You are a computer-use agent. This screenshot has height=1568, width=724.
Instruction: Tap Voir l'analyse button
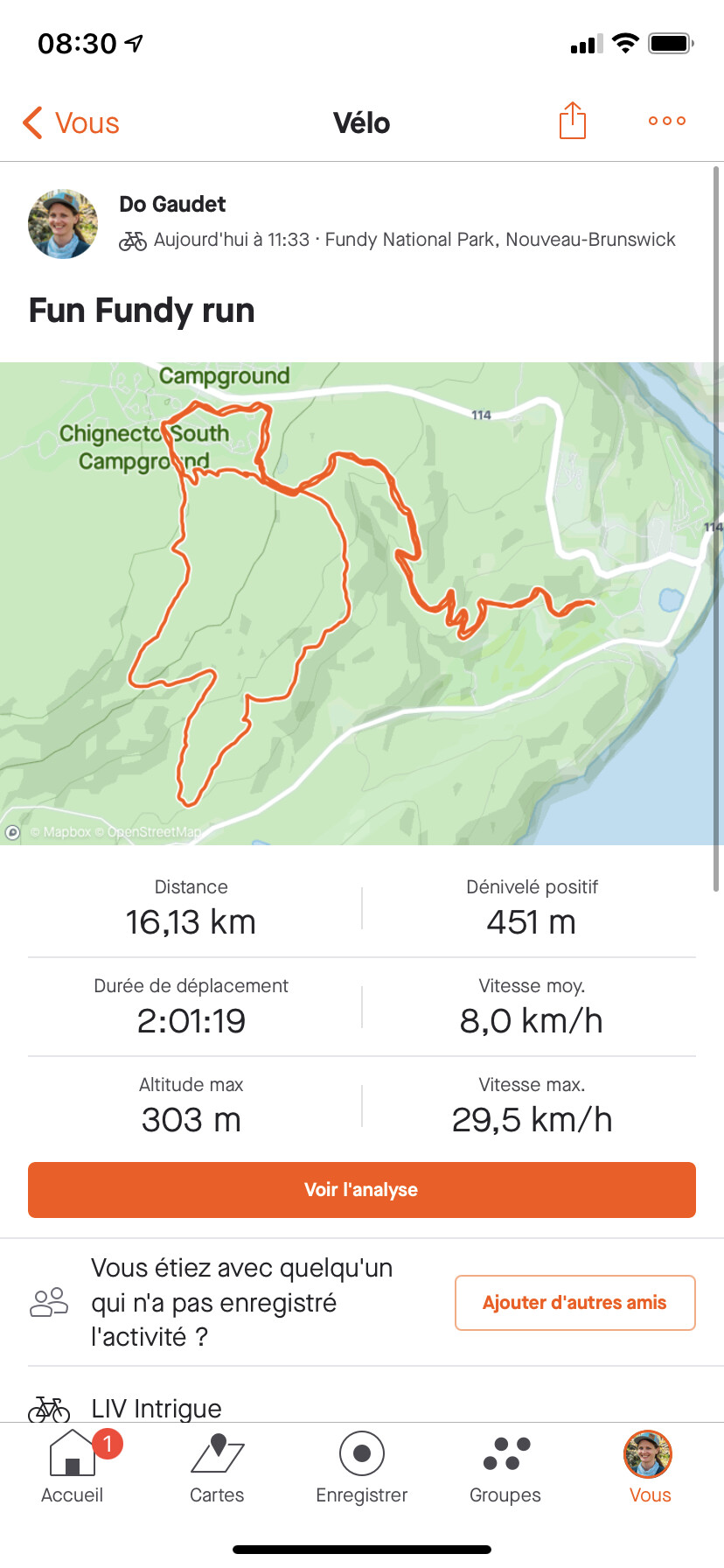tap(362, 1189)
